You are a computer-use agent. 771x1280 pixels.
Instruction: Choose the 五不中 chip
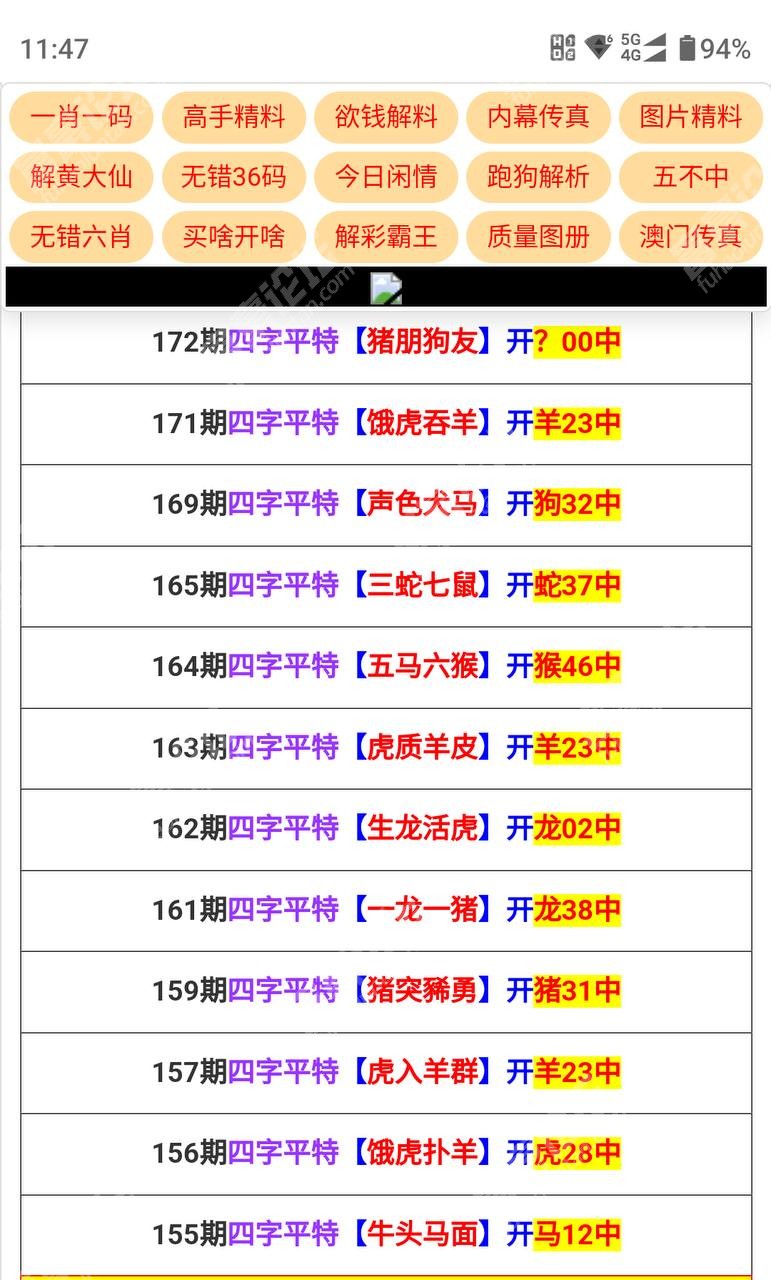(691, 177)
